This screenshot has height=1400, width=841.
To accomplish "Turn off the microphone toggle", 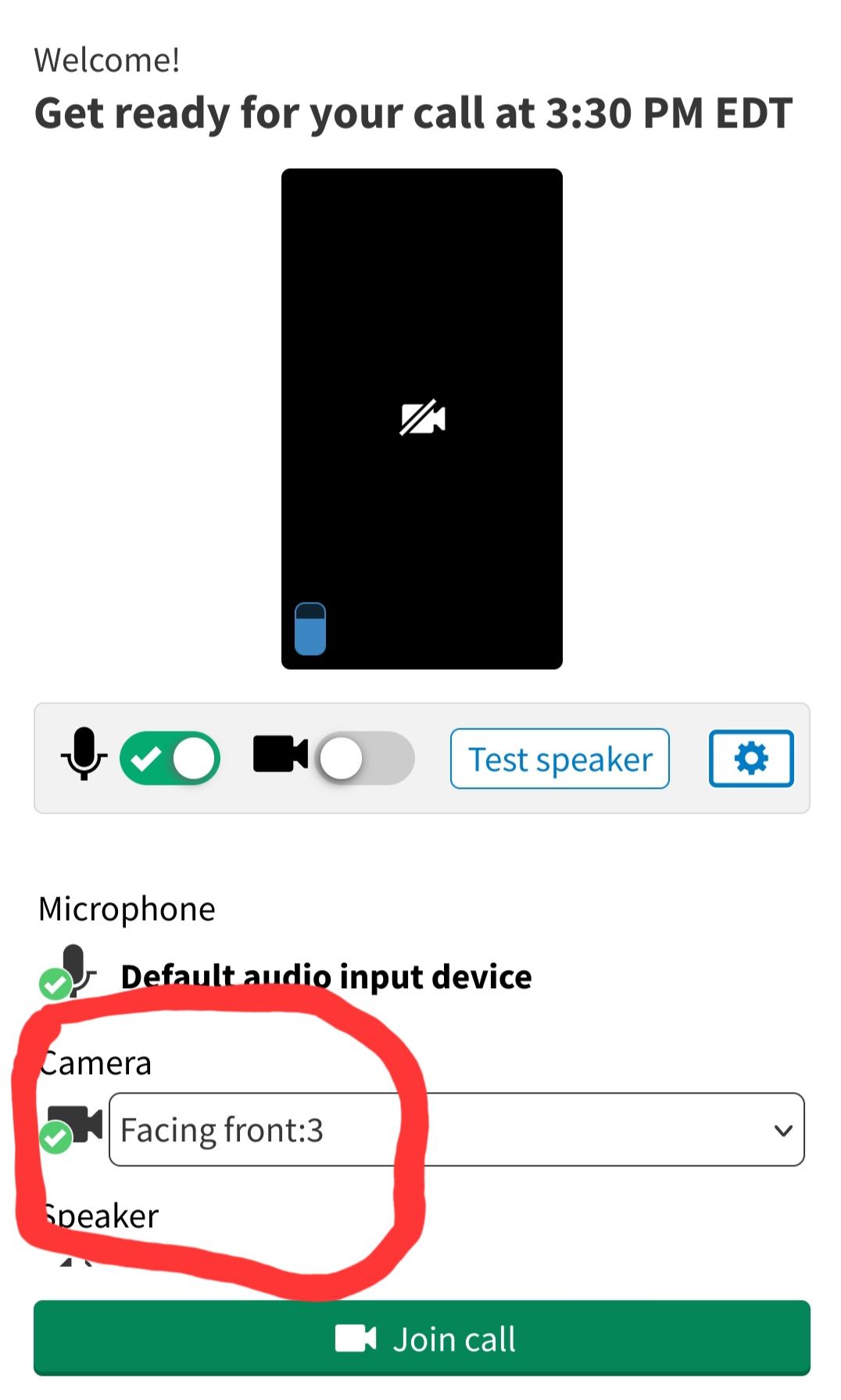I will (x=170, y=758).
